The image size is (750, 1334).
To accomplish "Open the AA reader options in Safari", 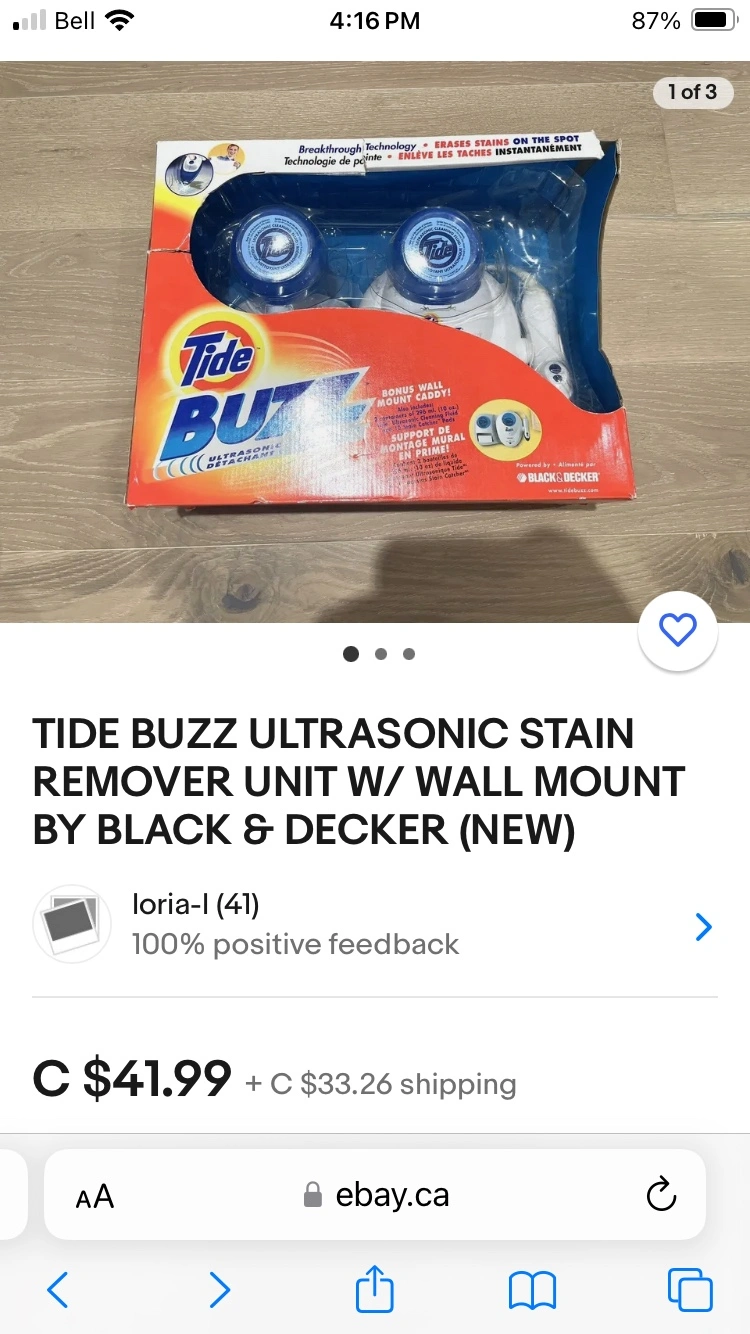I will click(95, 1195).
